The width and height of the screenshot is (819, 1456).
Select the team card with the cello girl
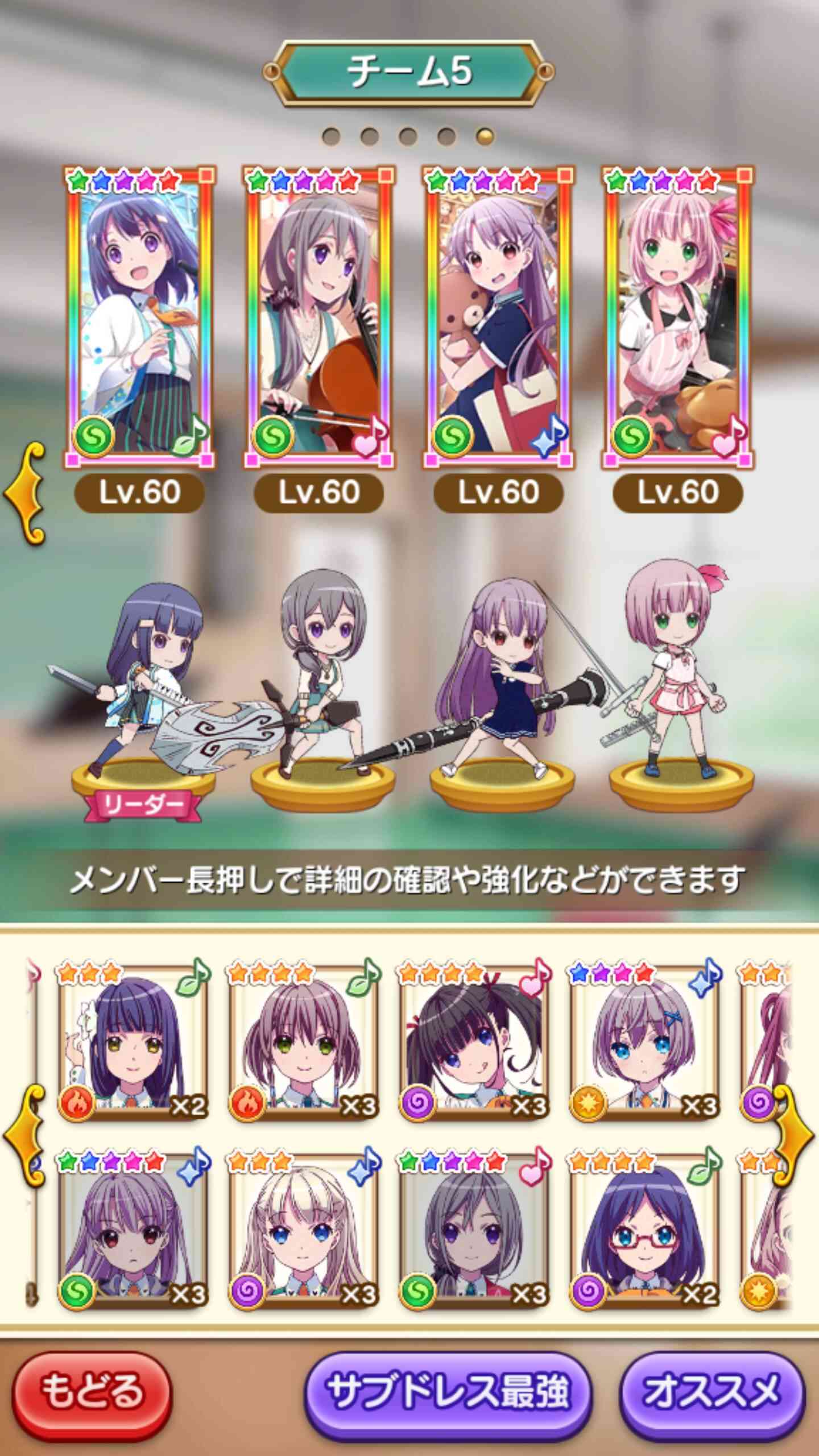[319, 317]
